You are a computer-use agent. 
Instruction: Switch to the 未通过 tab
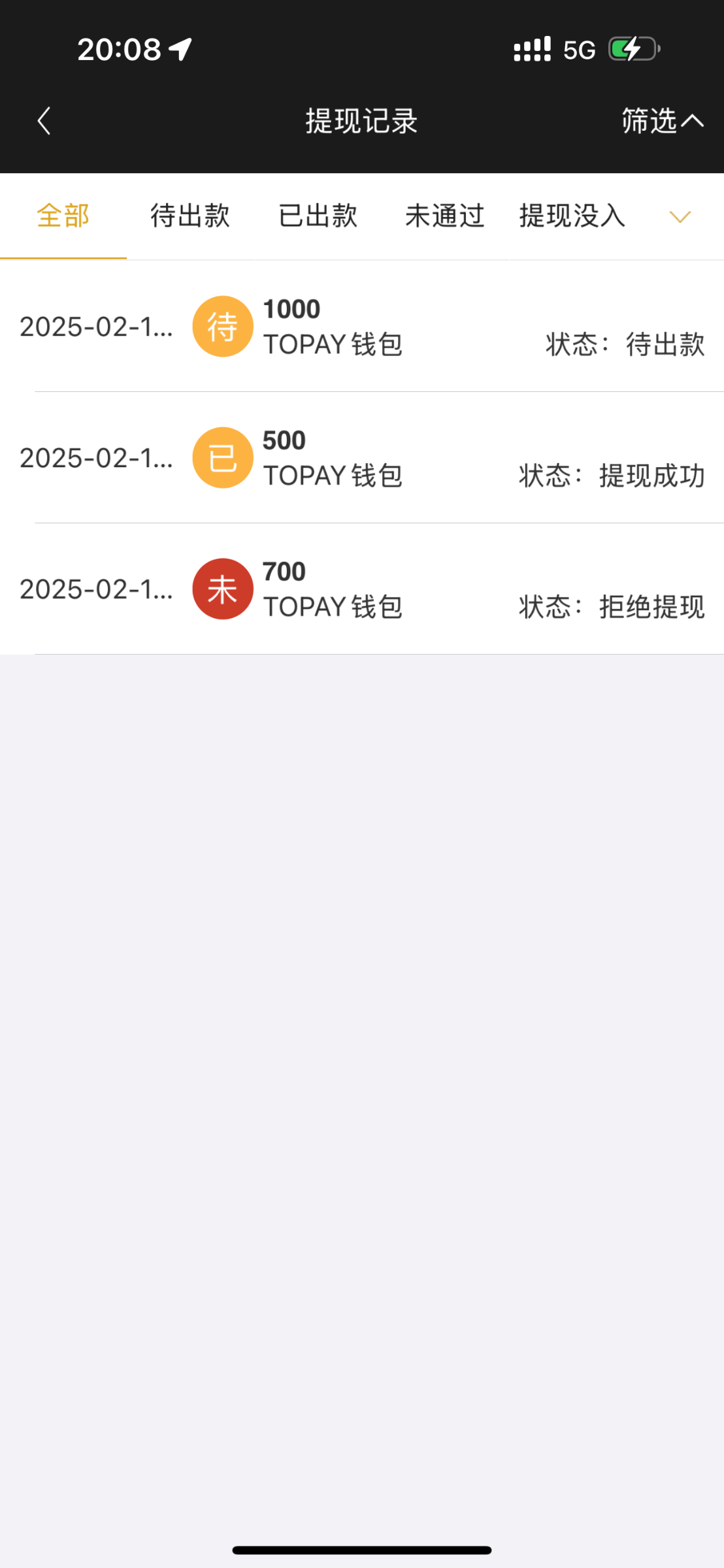pos(444,216)
